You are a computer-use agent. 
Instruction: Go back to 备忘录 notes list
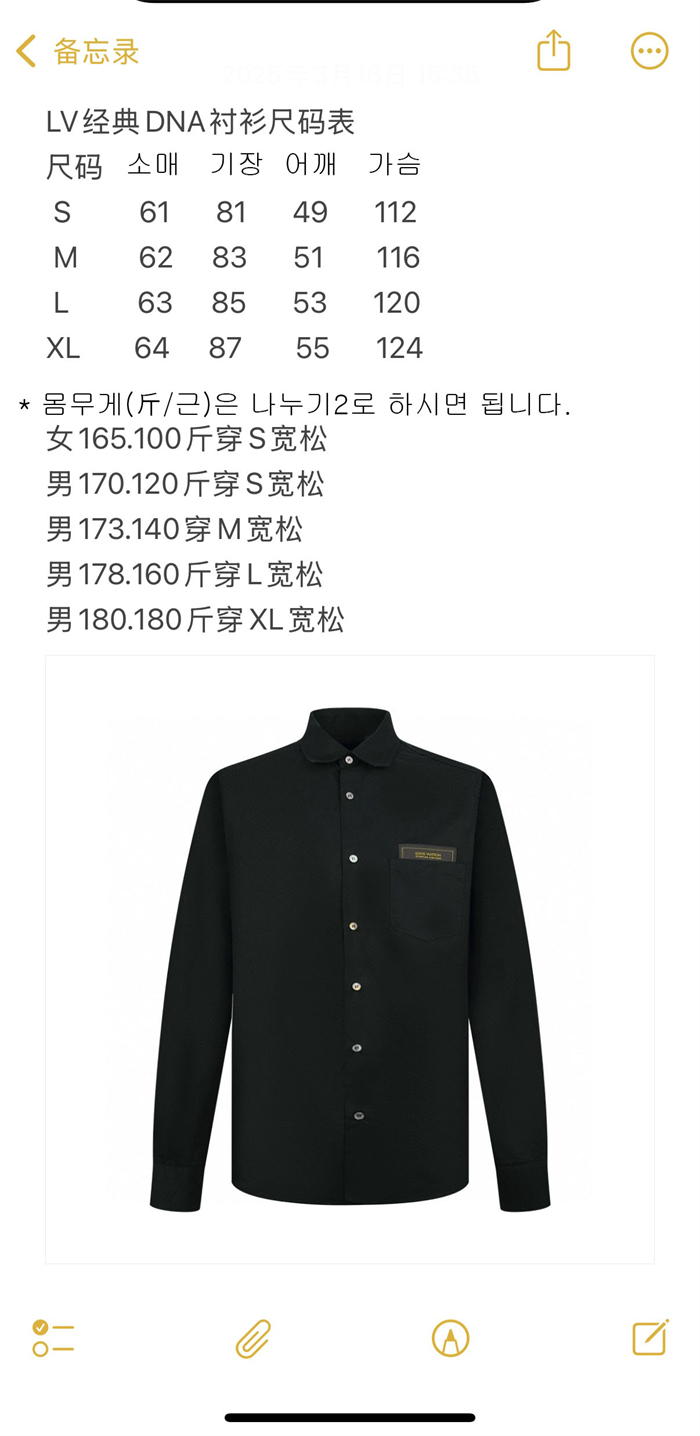point(78,52)
